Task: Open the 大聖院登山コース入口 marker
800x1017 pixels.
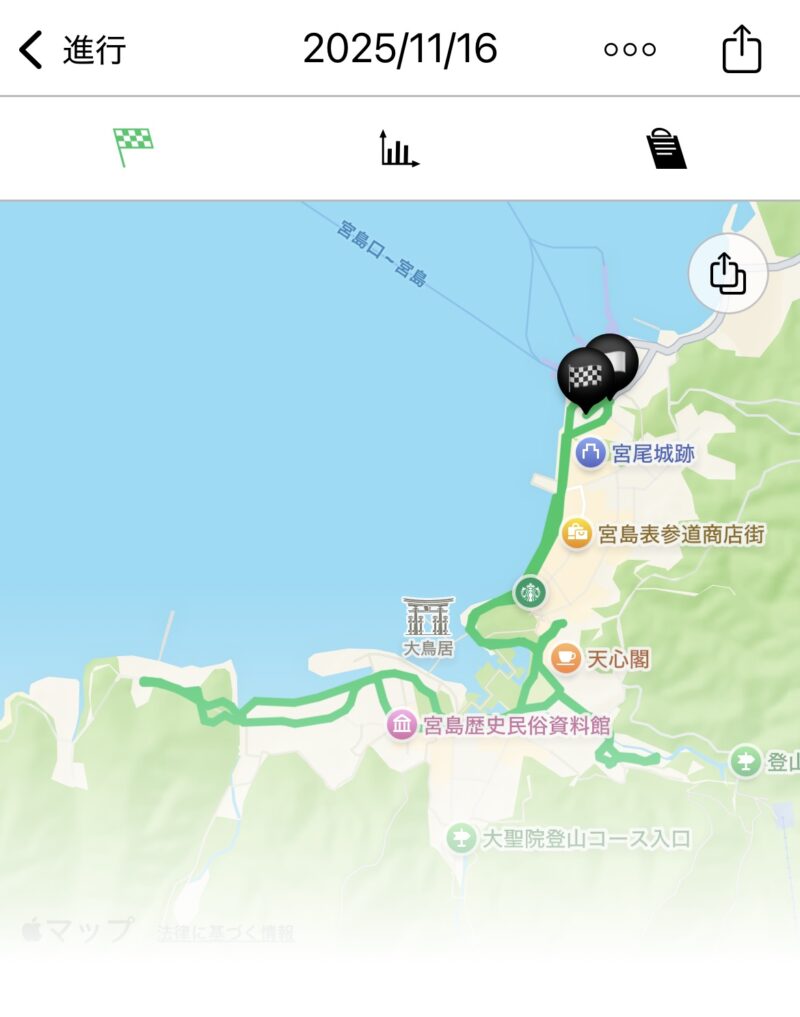Action: 461,838
